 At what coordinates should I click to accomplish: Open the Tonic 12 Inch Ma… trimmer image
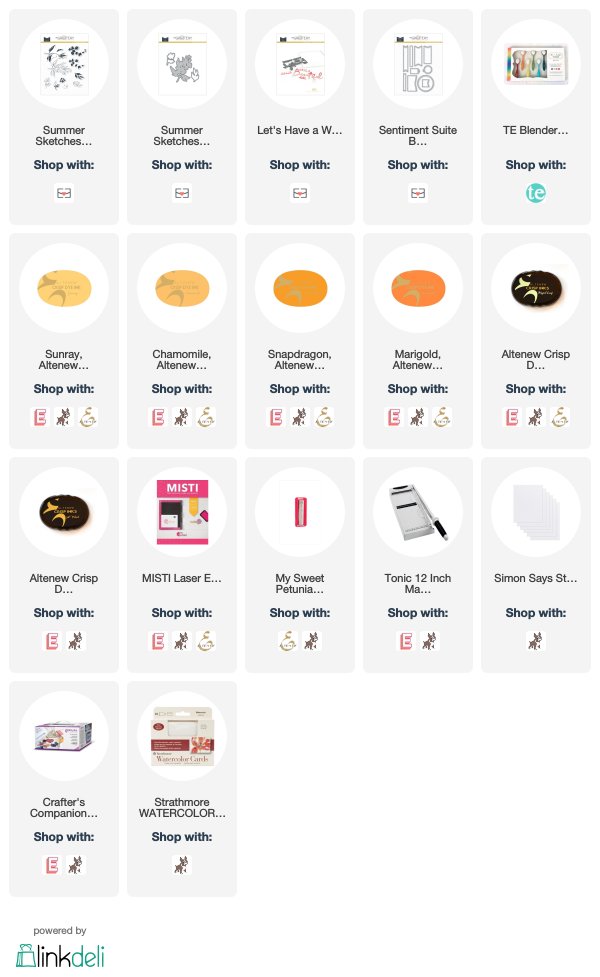click(417, 512)
